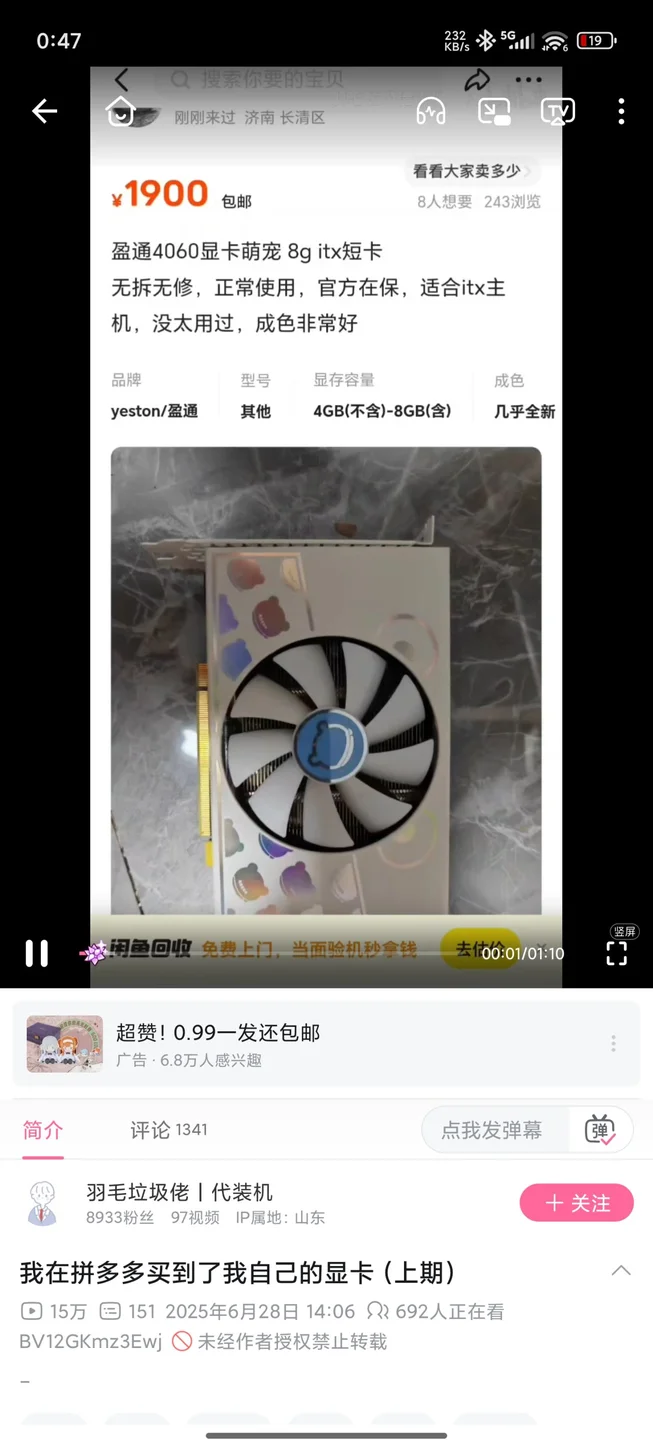Enable picture-in-picture mini player
This screenshot has width=653, height=1450.
pyautogui.click(x=494, y=111)
